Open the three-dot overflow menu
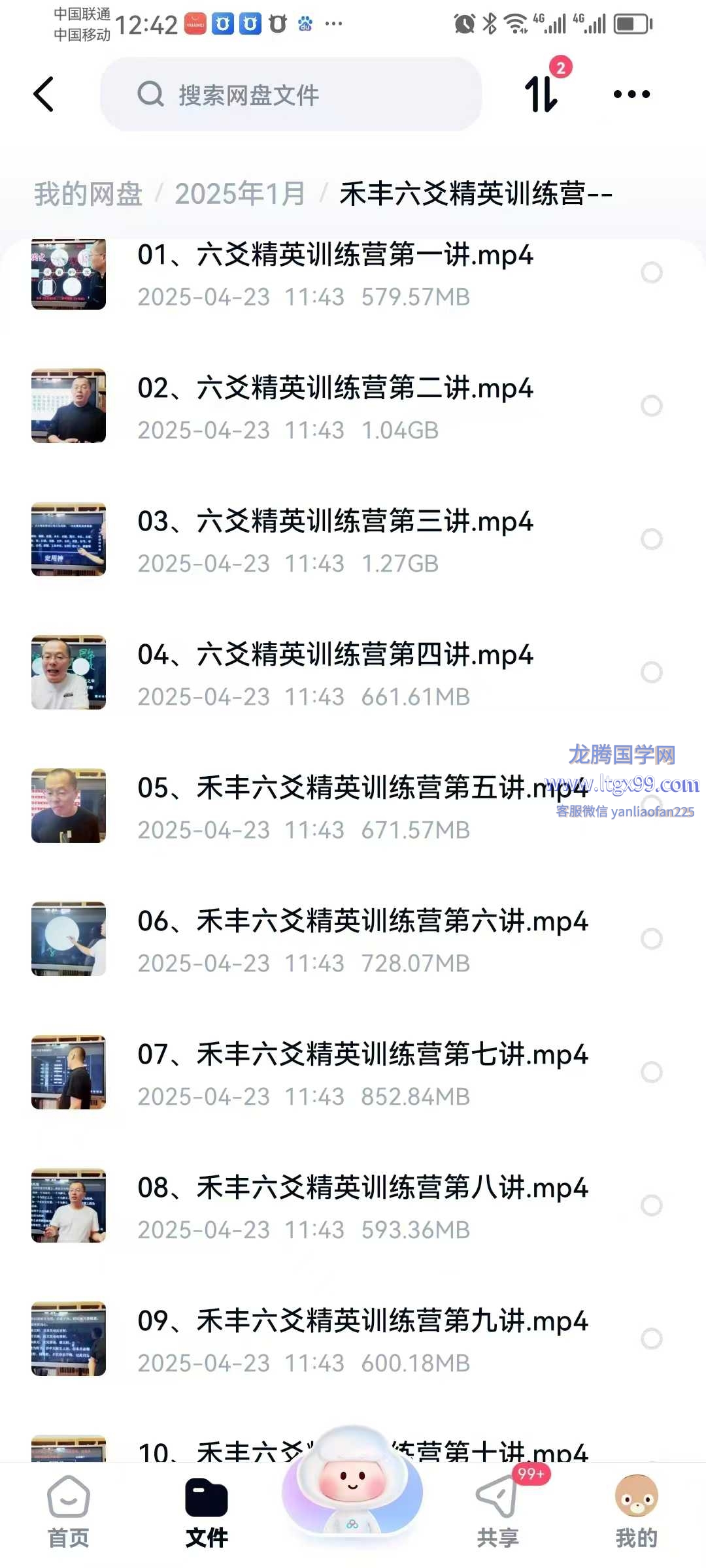The width and height of the screenshot is (706, 1568). 631,95
